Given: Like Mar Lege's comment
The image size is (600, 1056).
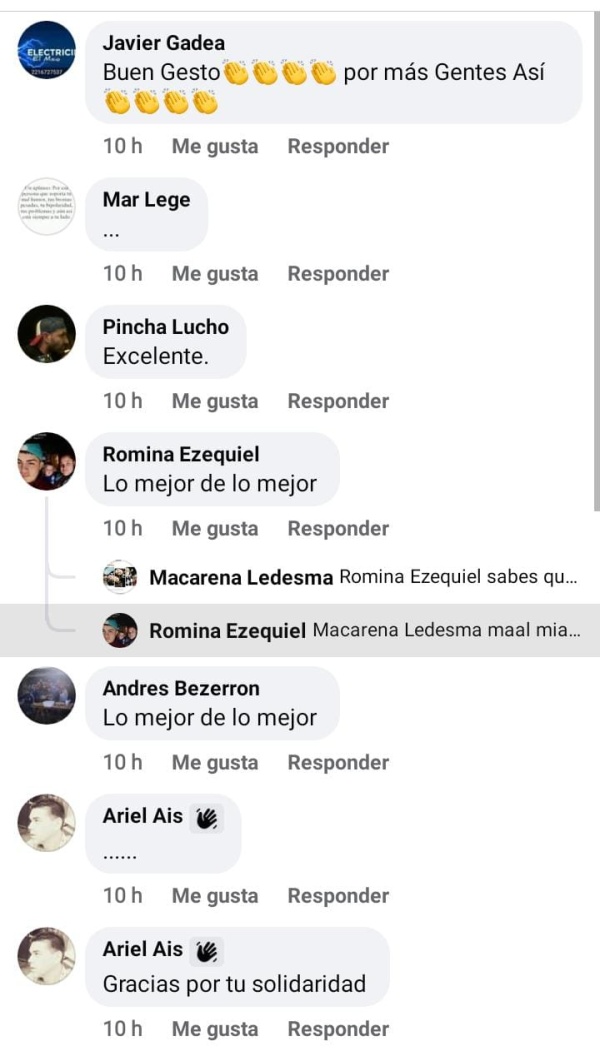Looking at the screenshot, I should coord(214,273).
